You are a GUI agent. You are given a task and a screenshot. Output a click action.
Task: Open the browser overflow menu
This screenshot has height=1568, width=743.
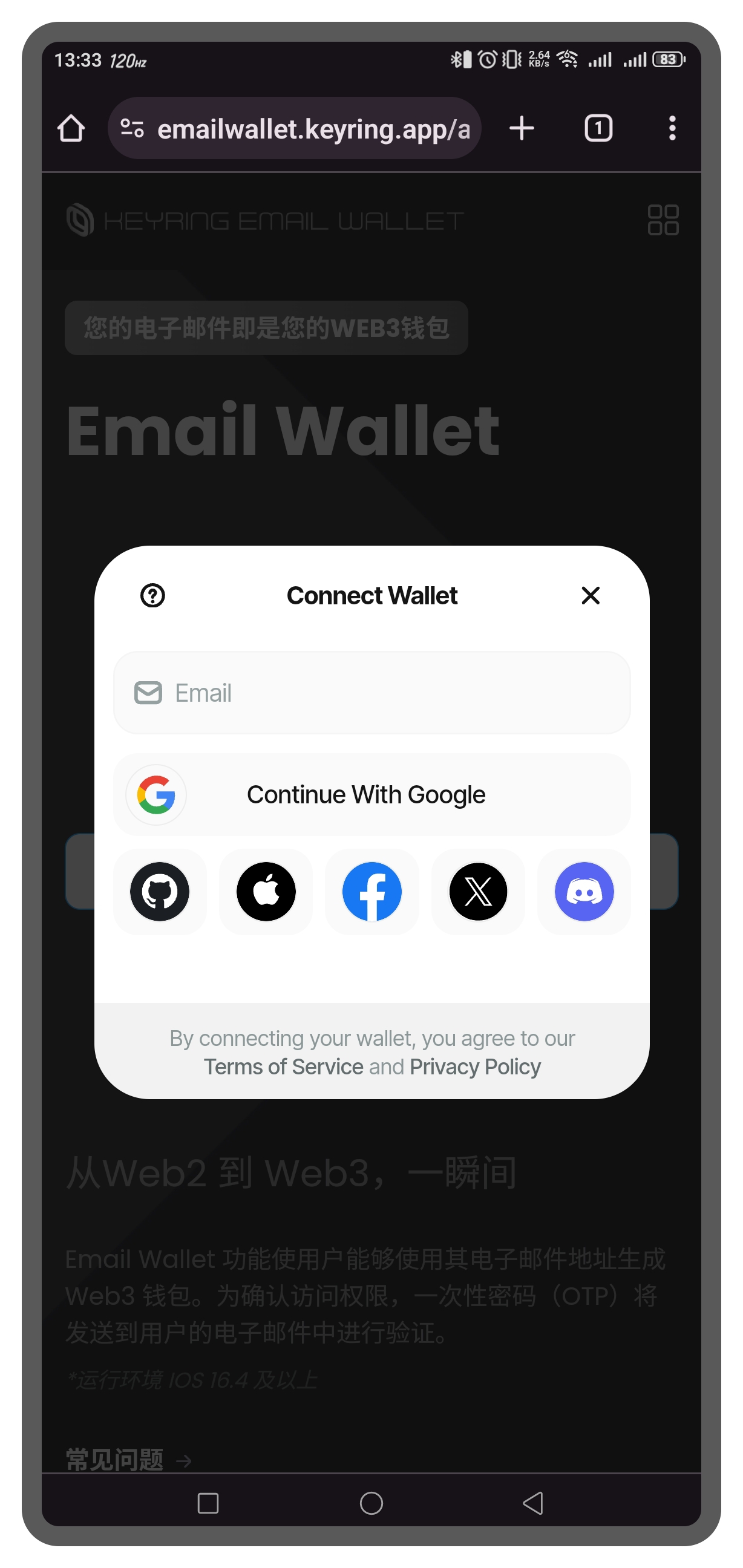(x=672, y=128)
